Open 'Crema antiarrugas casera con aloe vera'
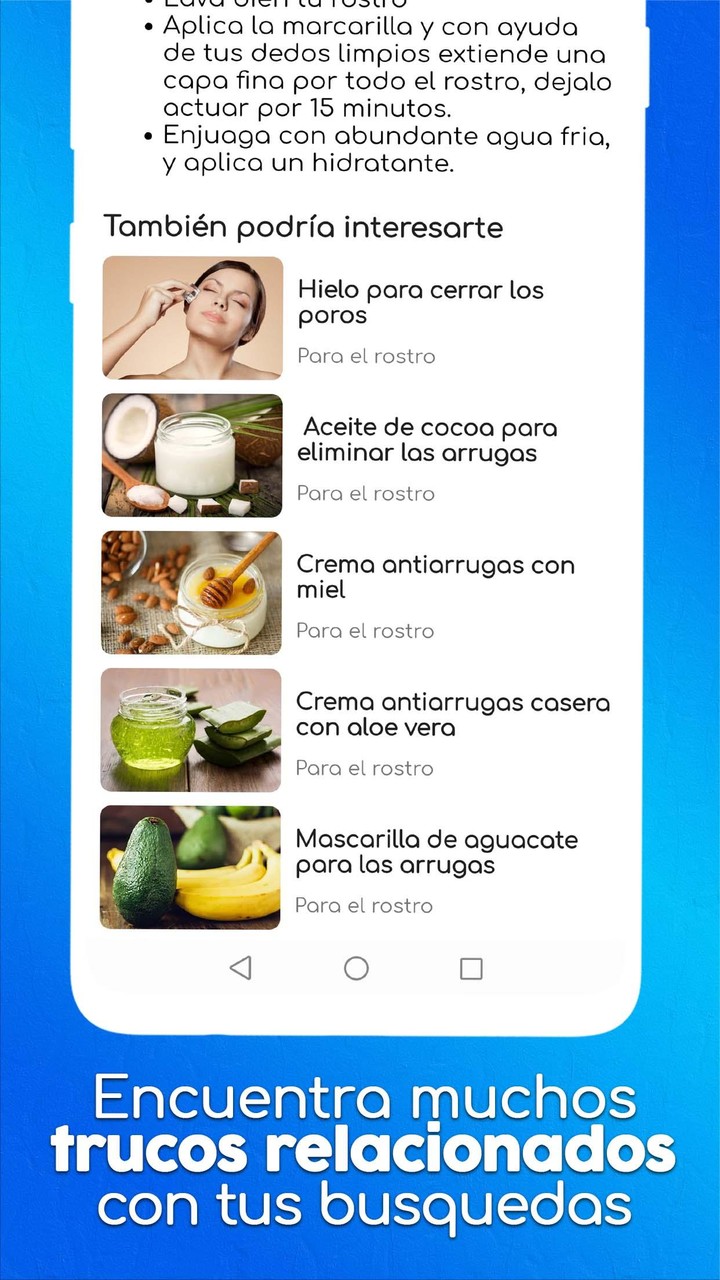 (x=453, y=715)
